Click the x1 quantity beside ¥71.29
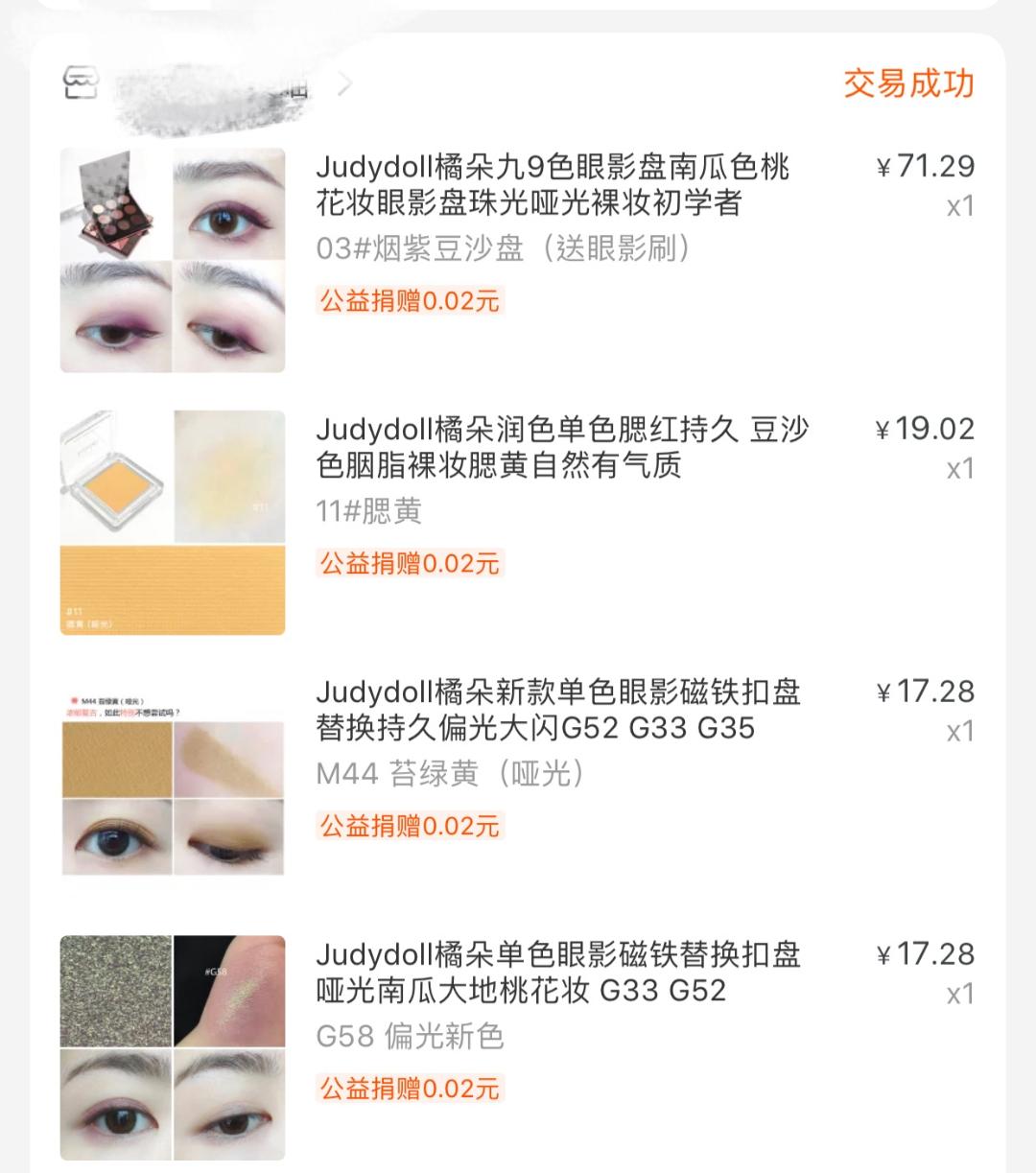This screenshot has height=1173, width=1036. click(x=959, y=207)
